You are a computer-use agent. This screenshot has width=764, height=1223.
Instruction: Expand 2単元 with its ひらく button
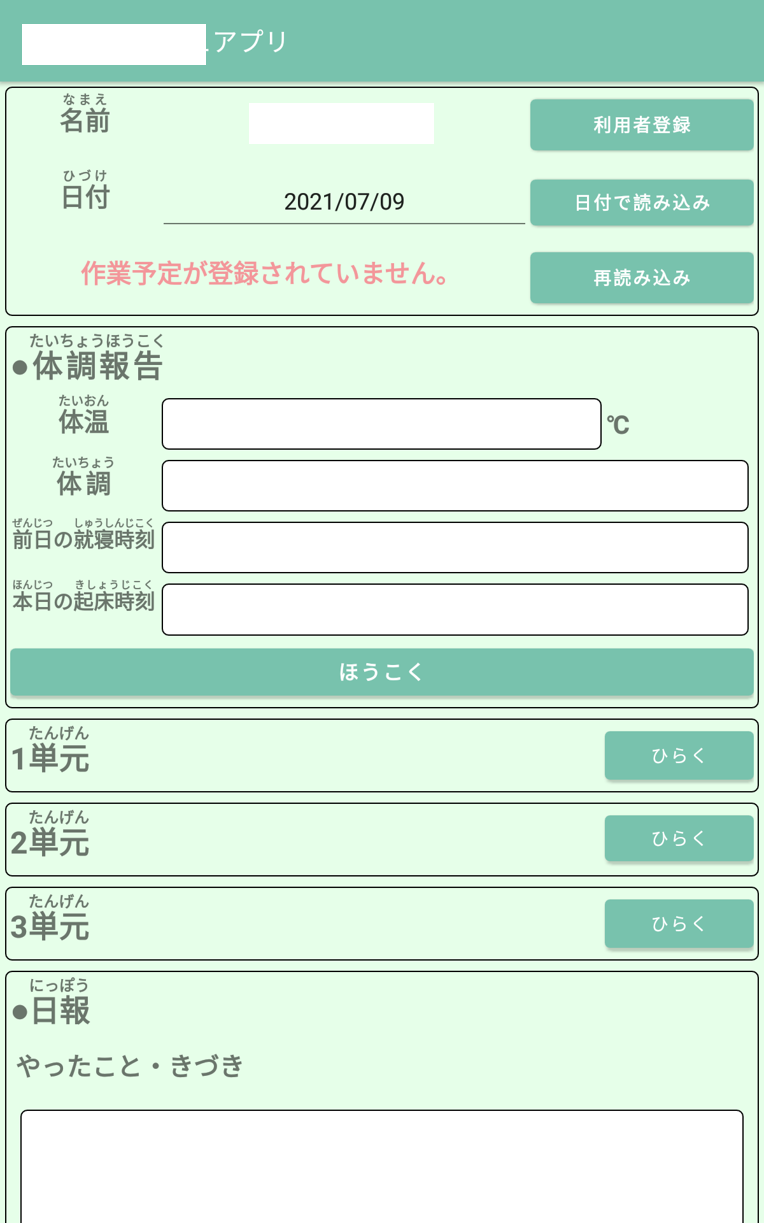coord(678,839)
